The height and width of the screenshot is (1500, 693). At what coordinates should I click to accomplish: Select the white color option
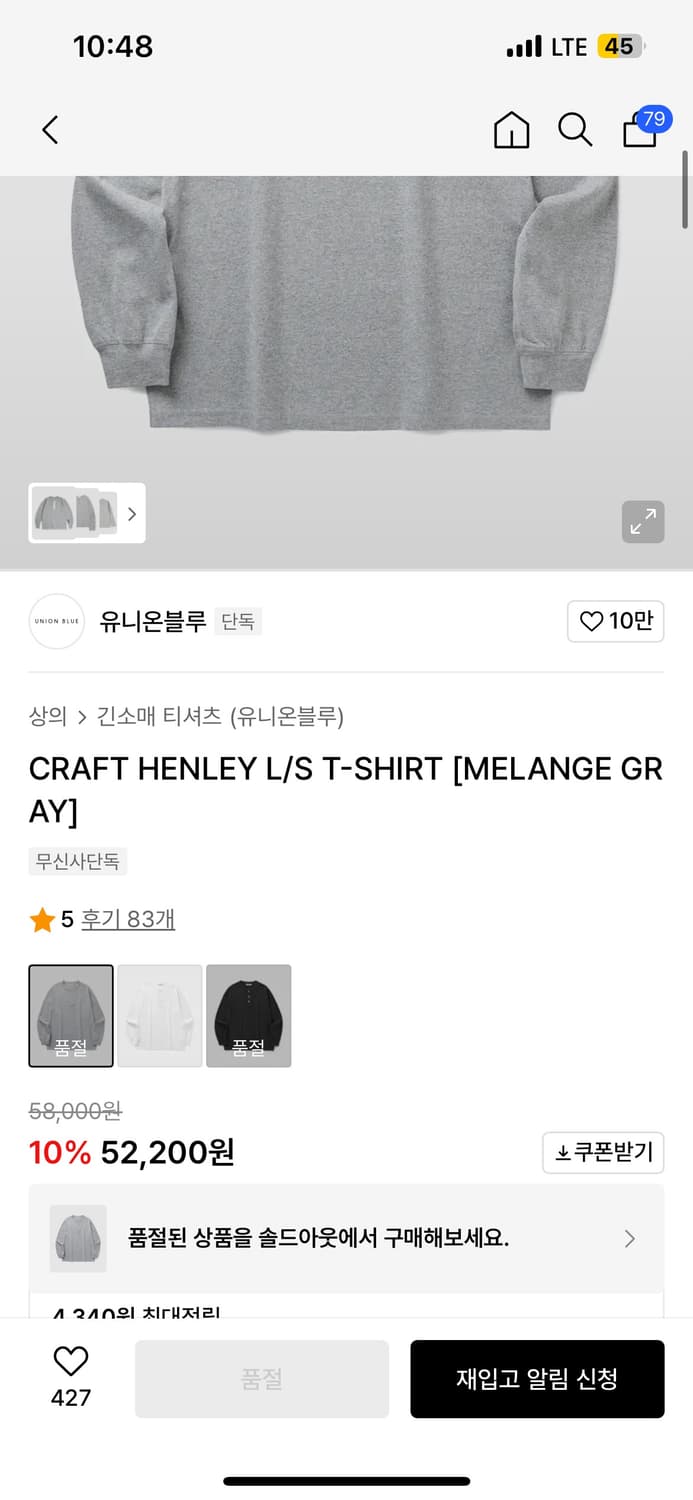tap(160, 1015)
